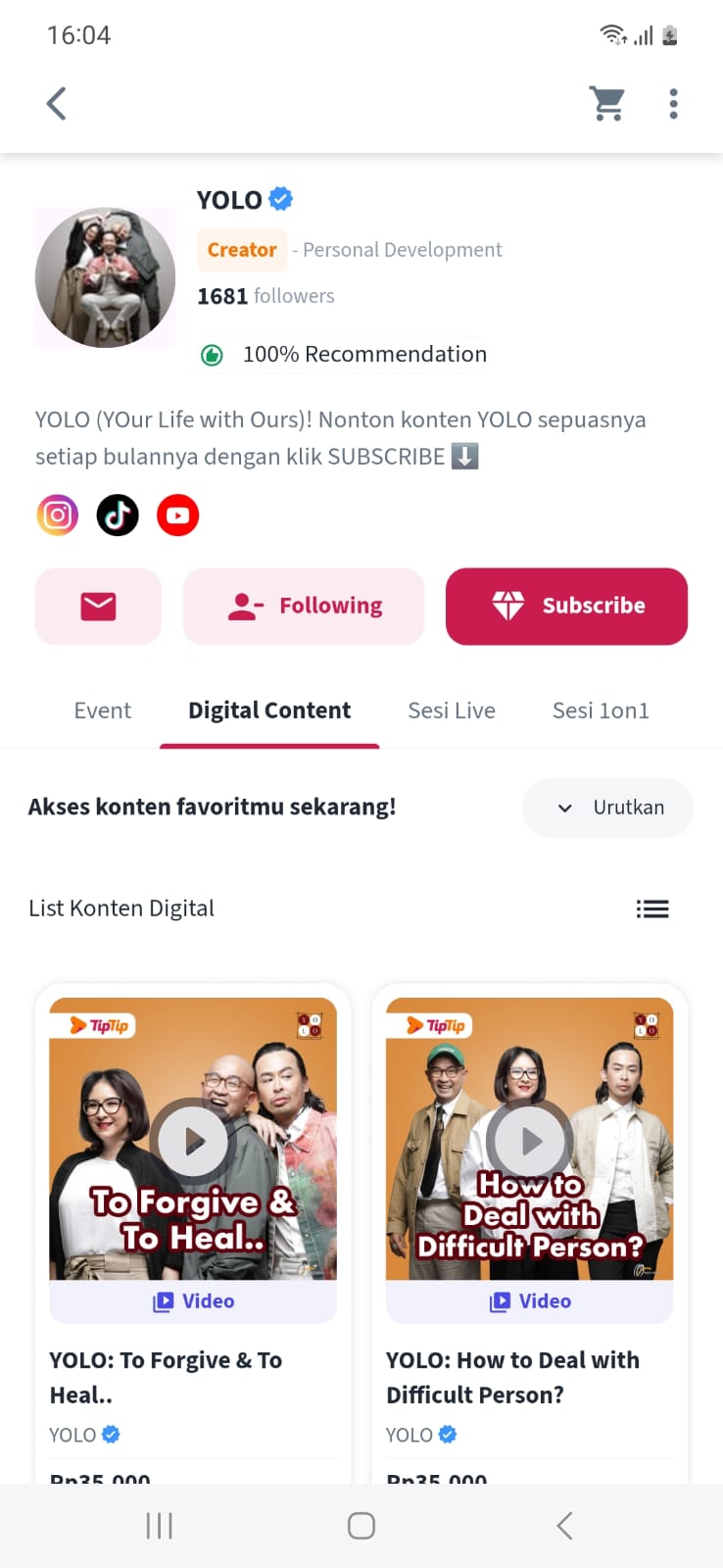Select the Digital Content tab

coord(269,710)
